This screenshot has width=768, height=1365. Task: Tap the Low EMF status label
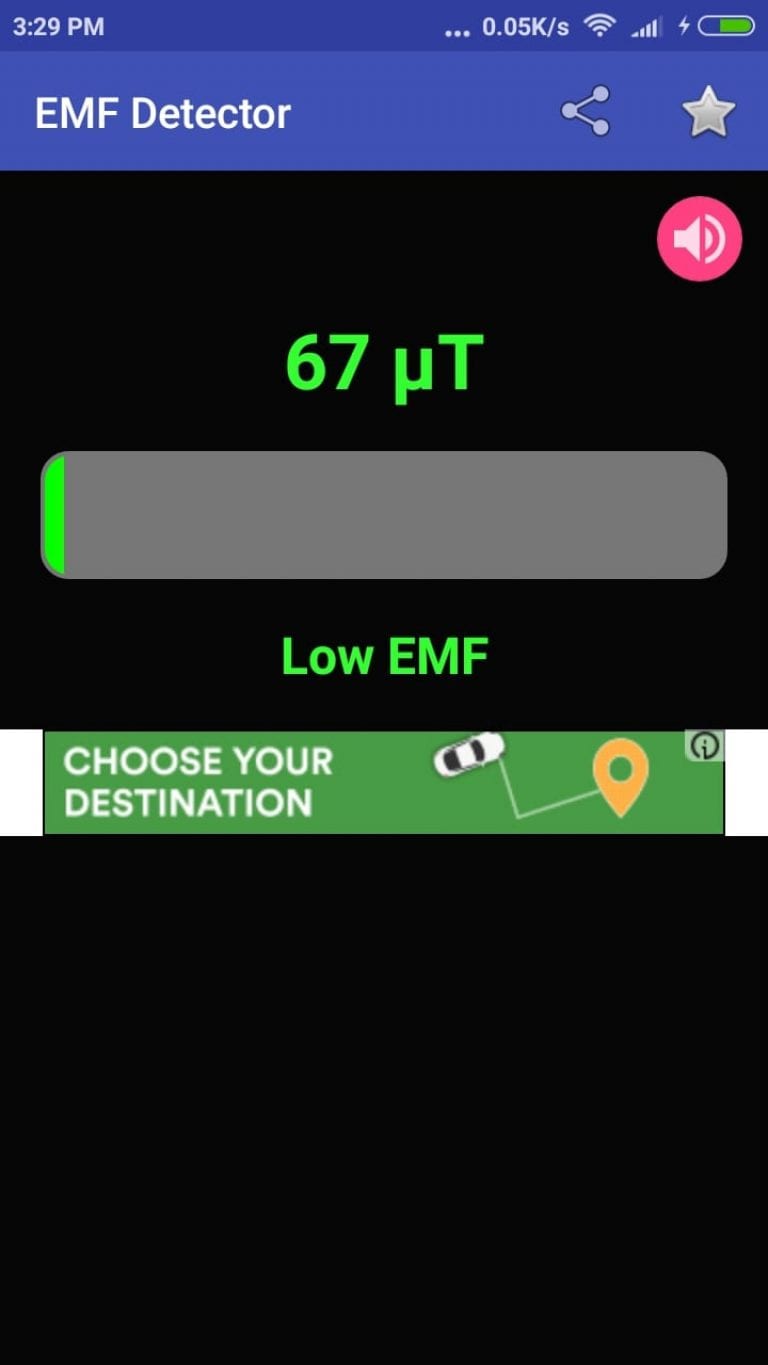(384, 655)
